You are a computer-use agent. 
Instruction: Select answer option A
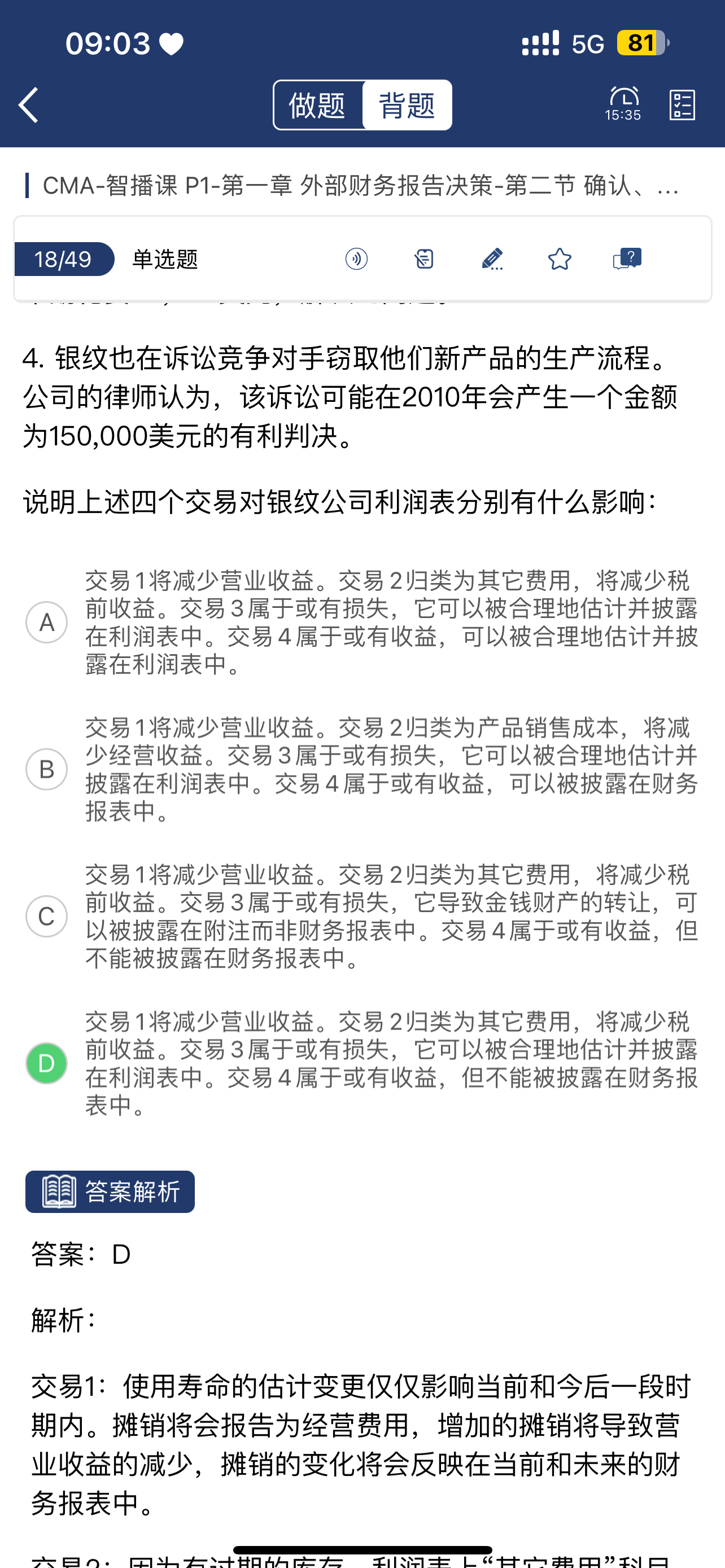(x=47, y=622)
